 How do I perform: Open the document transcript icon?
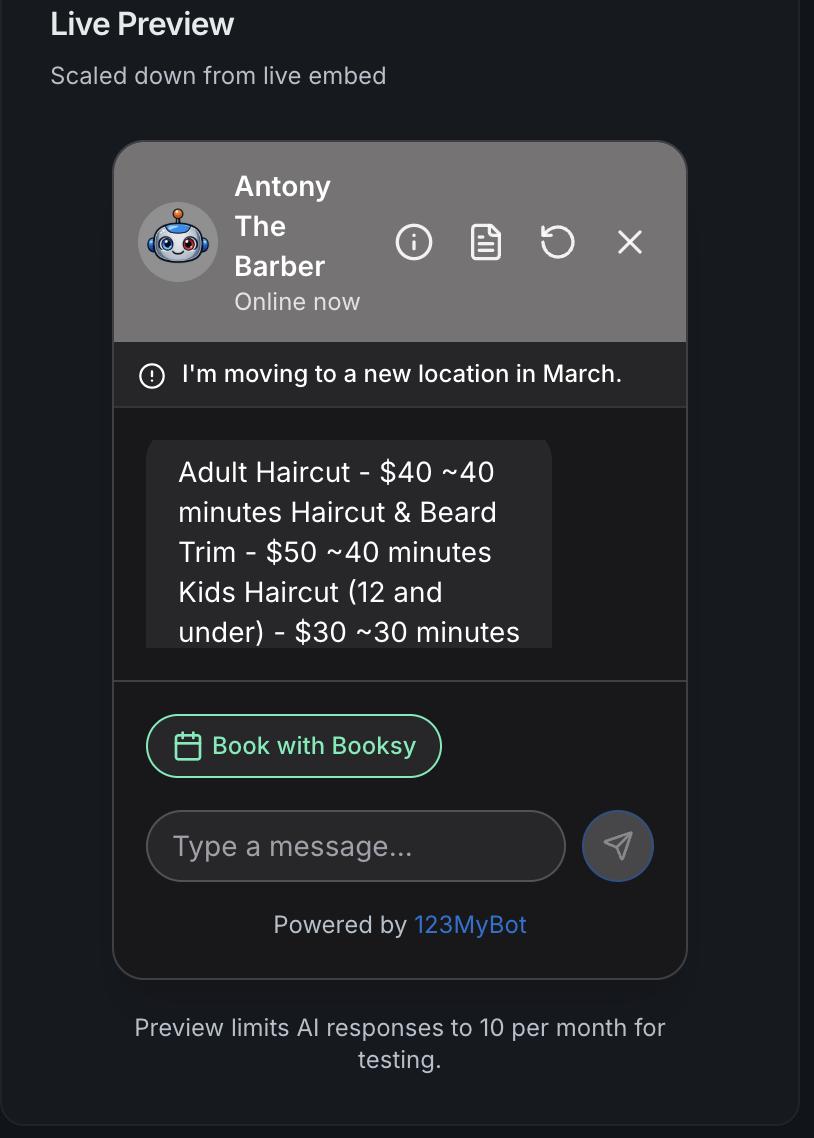click(486, 242)
